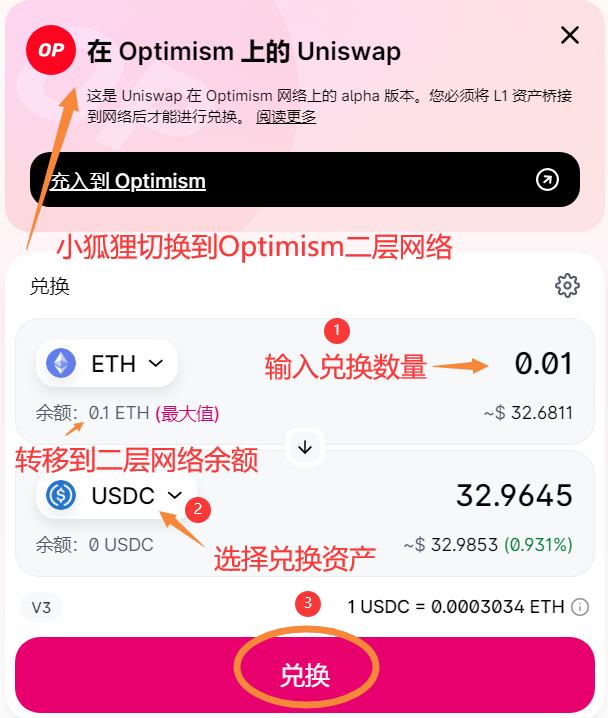Image resolution: width=608 pixels, height=718 pixels.
Task: Dismiss the Optimism banner with the X
Action: pos(570,36)
